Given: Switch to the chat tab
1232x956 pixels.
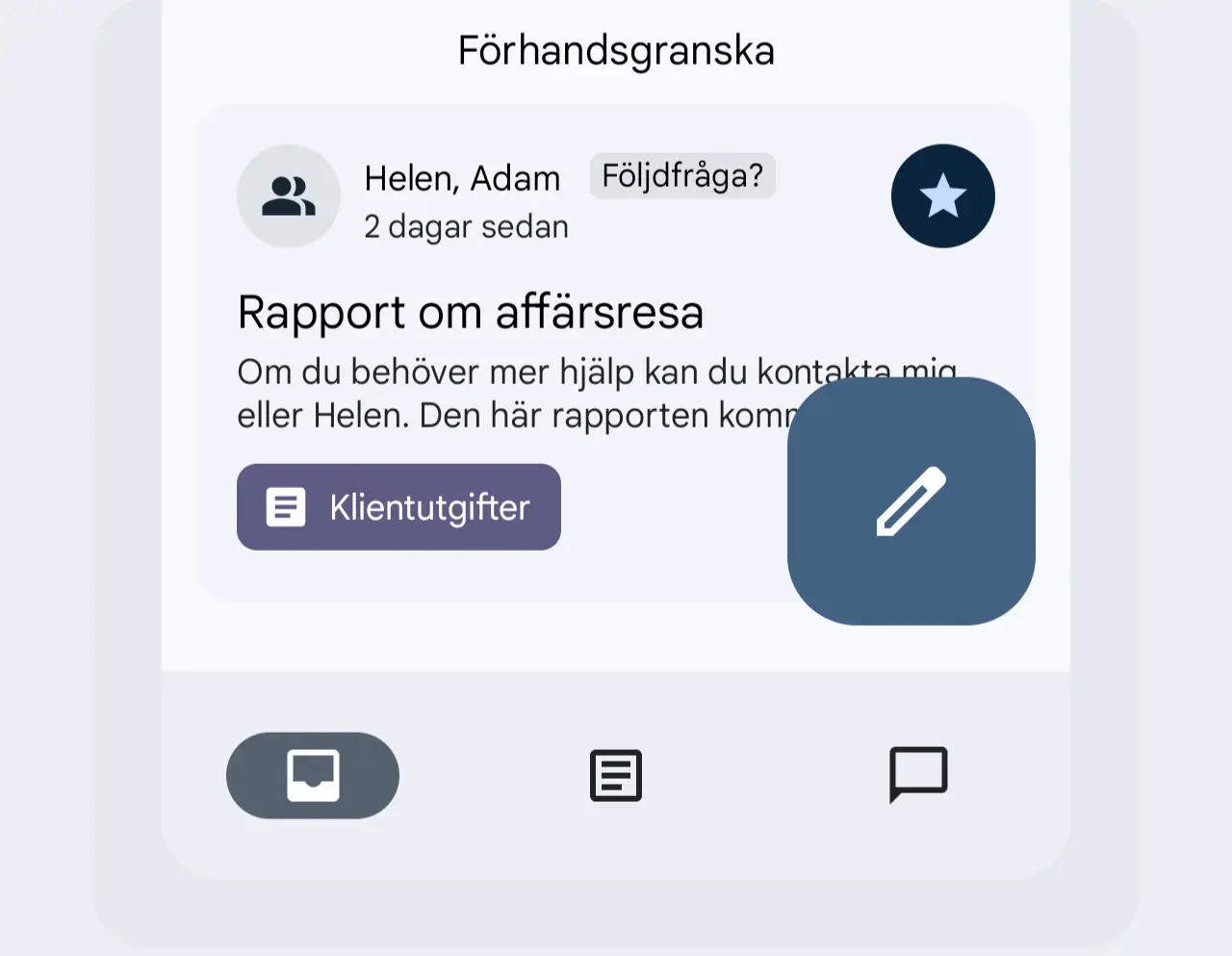Looking at the screenshot, I should coord(918,774).
